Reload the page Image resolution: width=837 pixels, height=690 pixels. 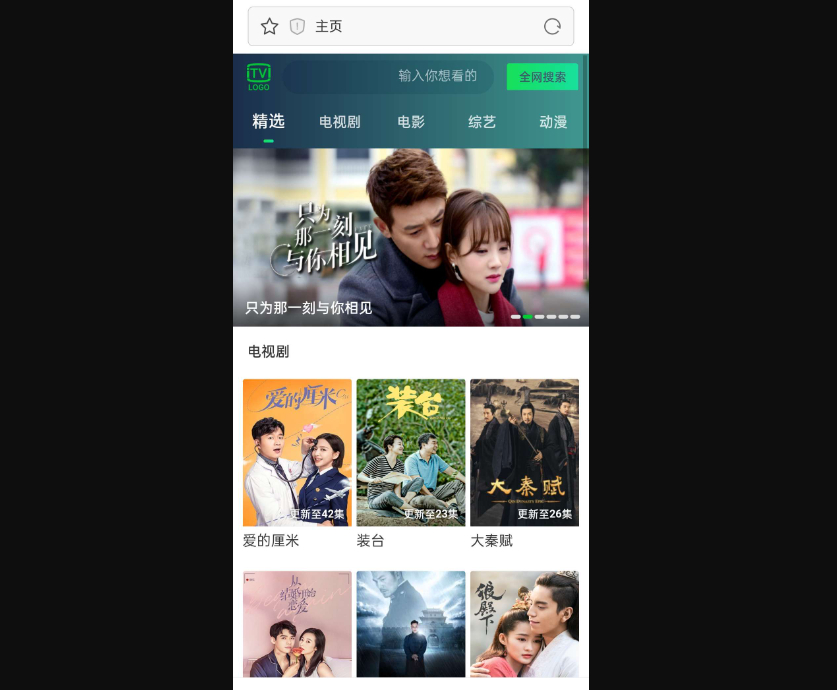point(552,27)
